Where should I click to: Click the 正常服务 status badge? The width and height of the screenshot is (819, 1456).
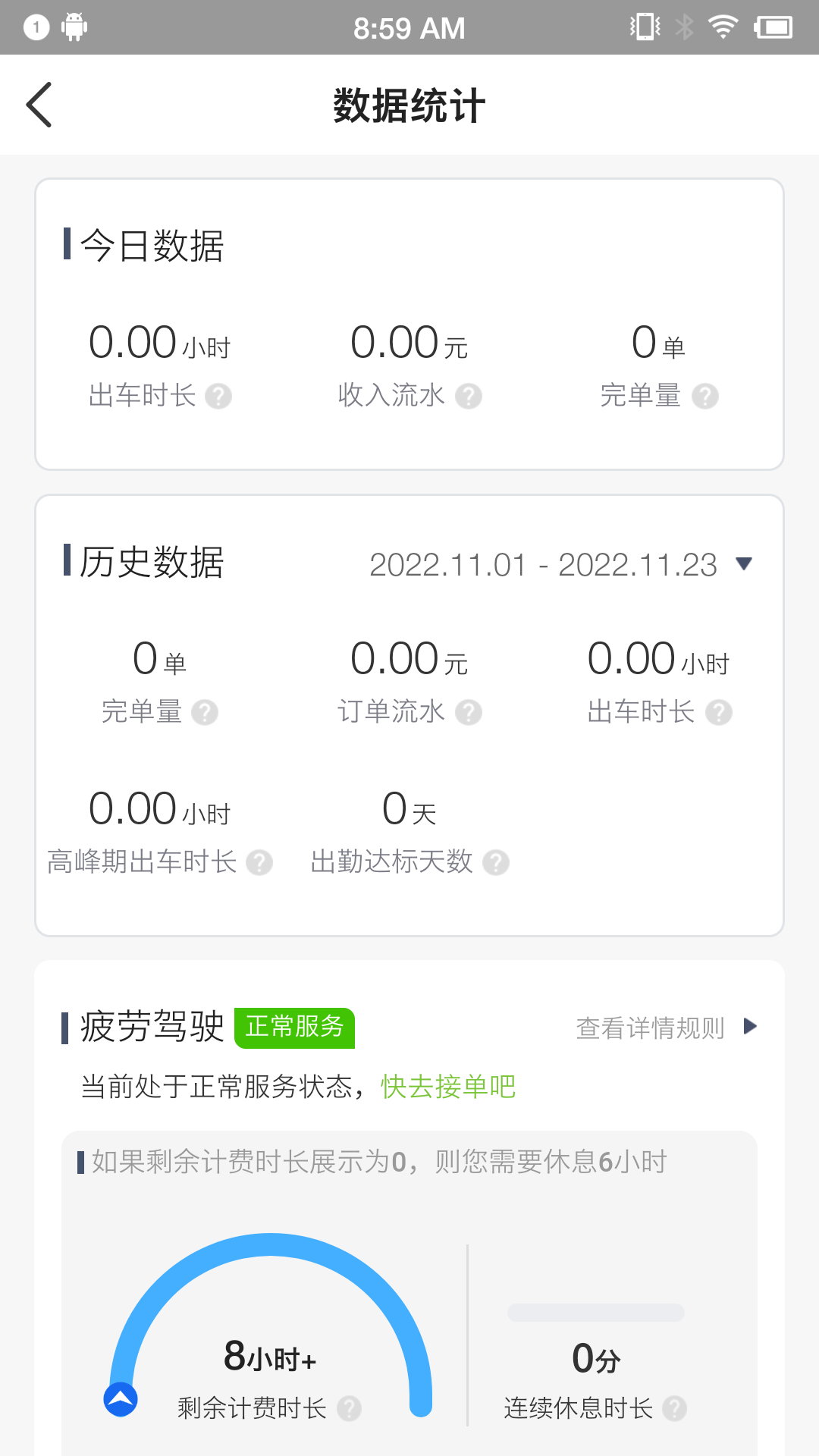click(295, 1028)
